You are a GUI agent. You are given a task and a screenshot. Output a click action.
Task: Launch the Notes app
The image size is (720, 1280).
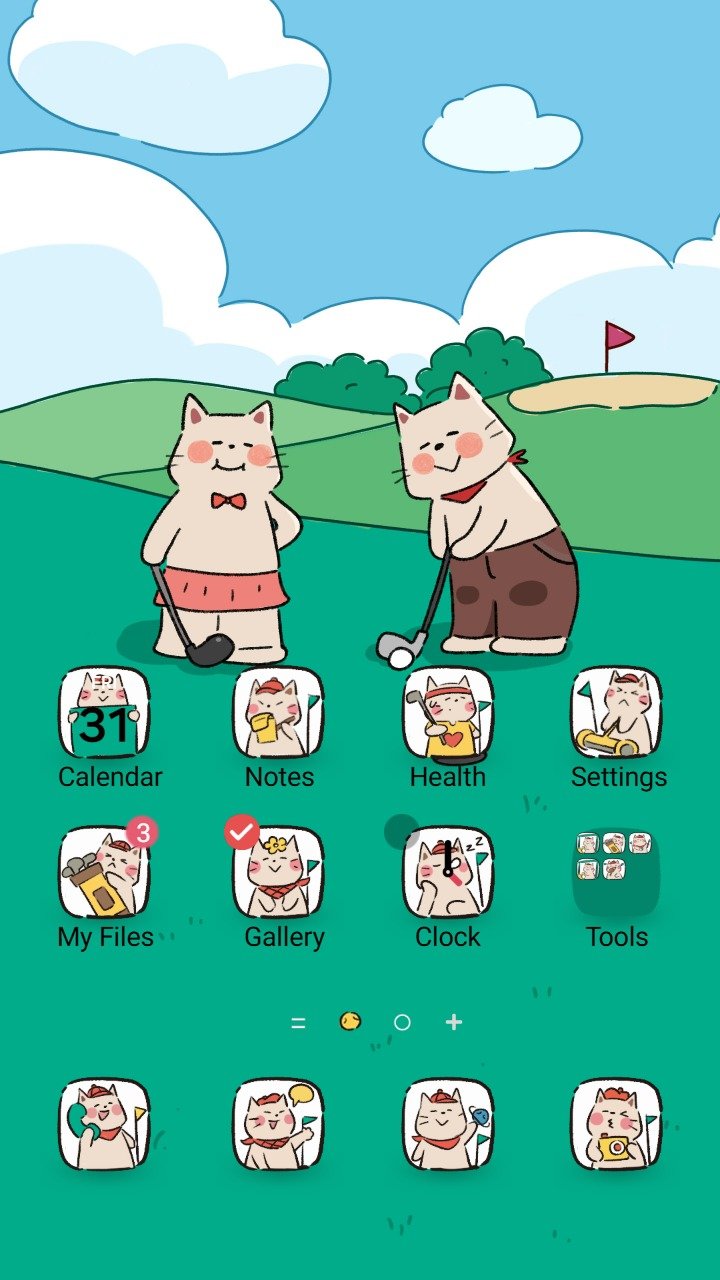(278, 713)
